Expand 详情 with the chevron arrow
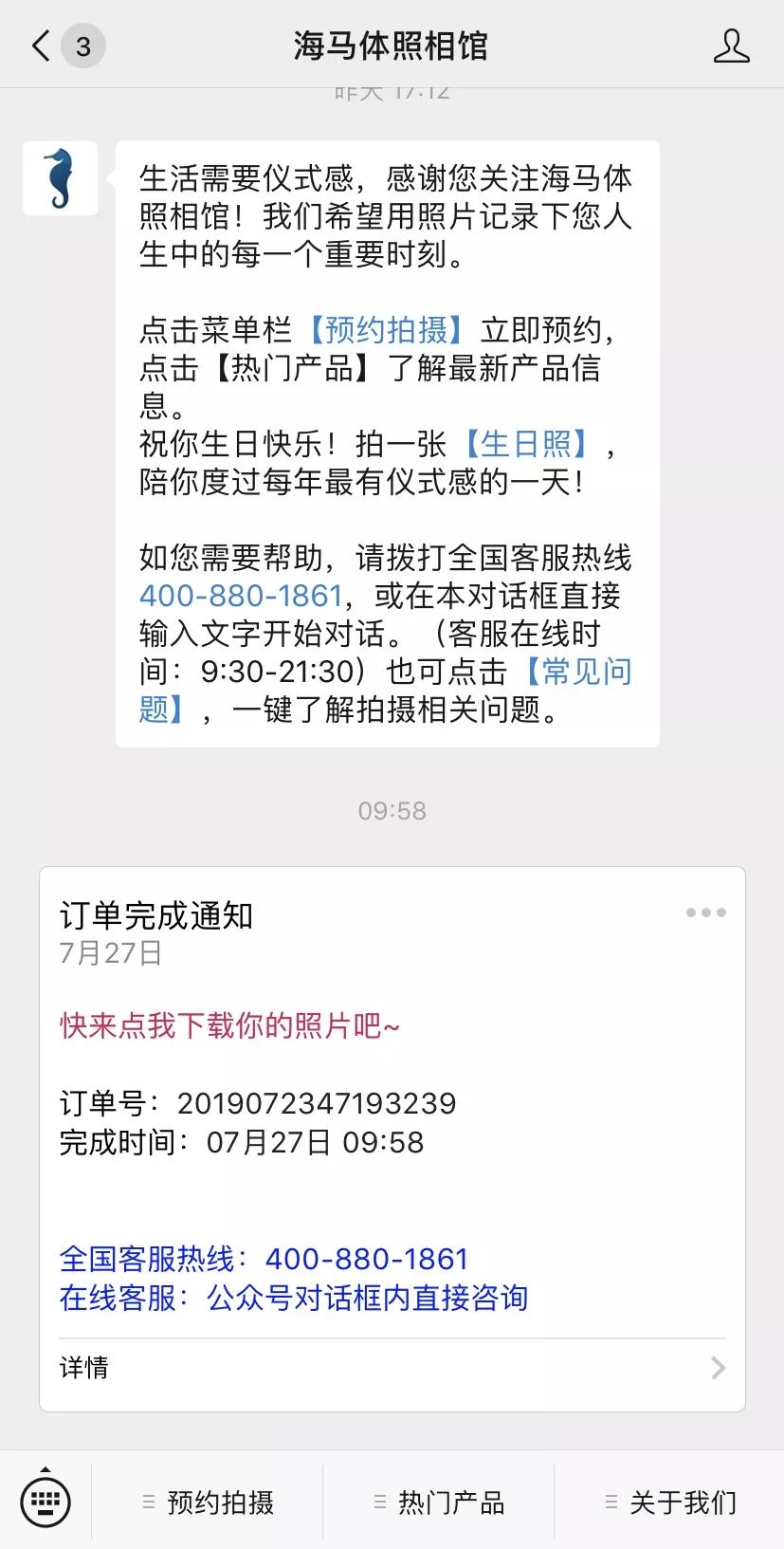The image size is (784, 1549). 718,1368
